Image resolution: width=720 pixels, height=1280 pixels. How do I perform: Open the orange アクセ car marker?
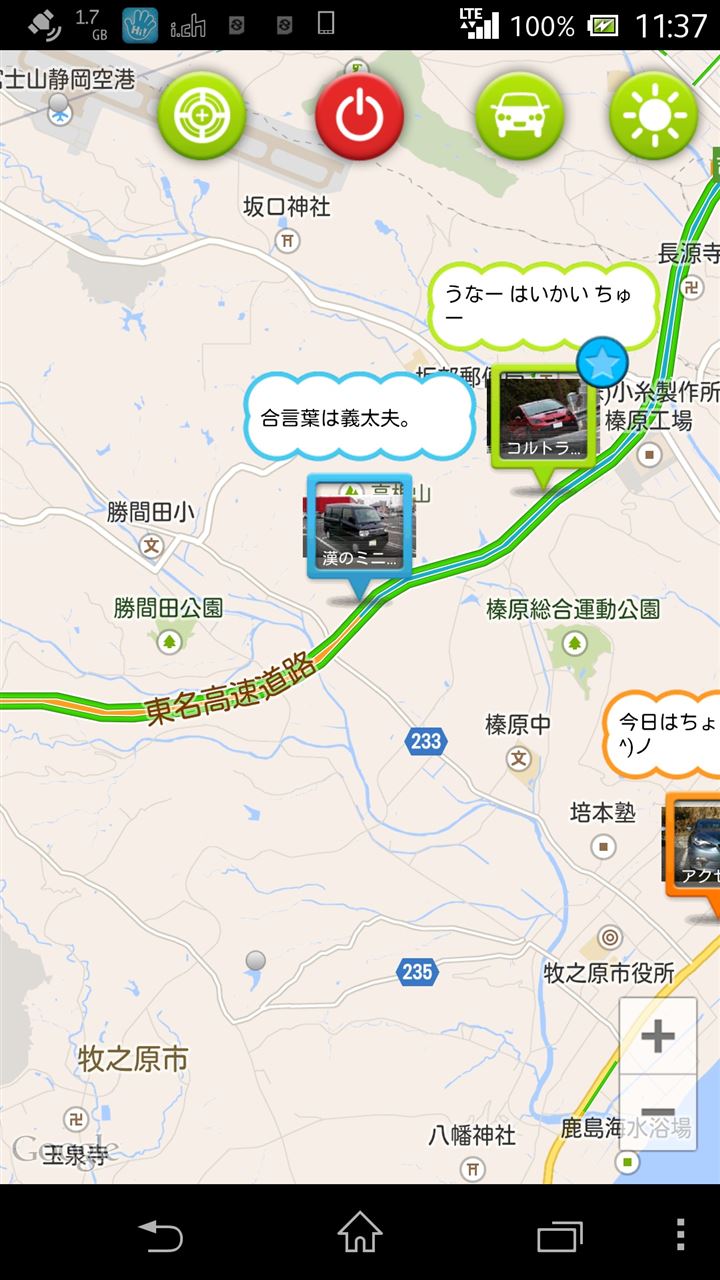tap(695, 843)
